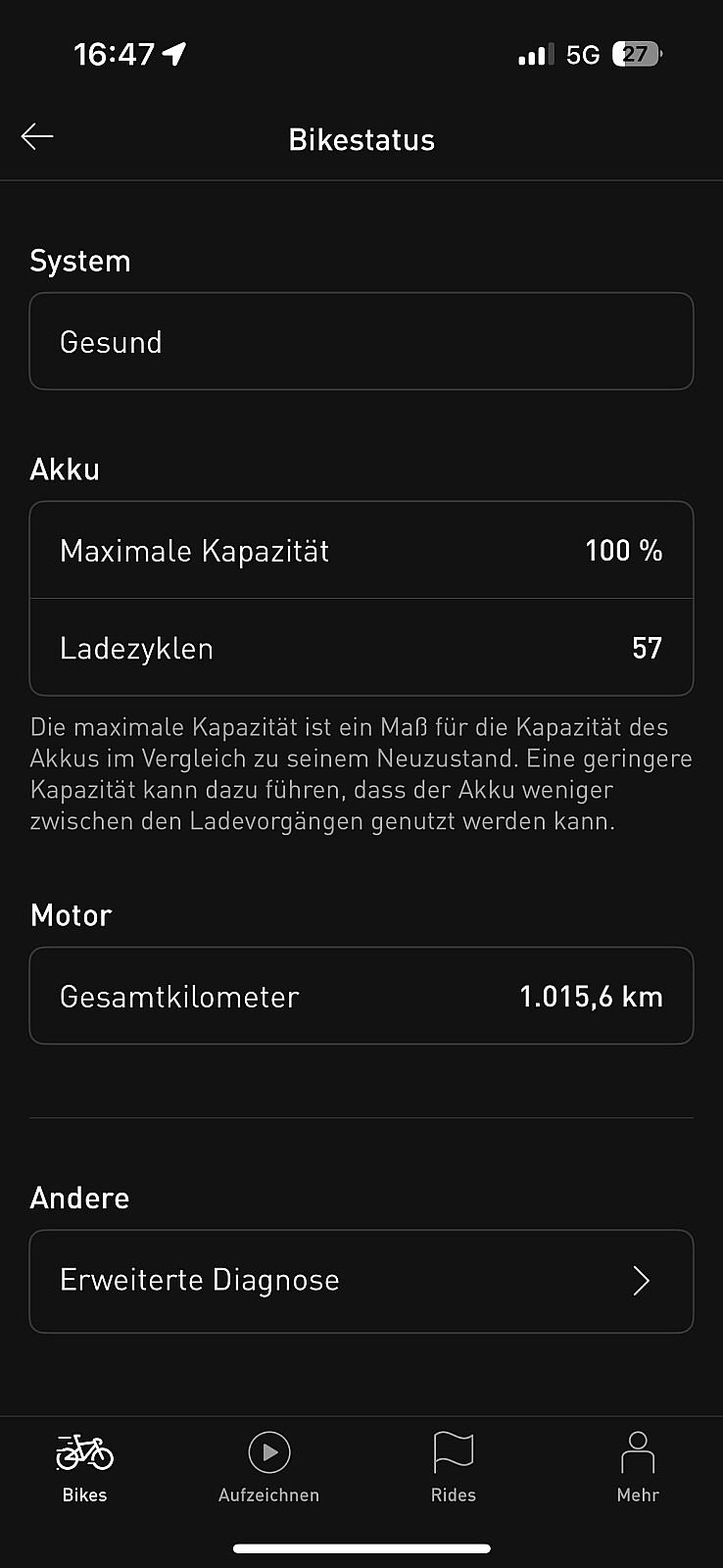Open the Mehr tab
This screenshot has height=1568, width=723.
(x=638, y=1467)
